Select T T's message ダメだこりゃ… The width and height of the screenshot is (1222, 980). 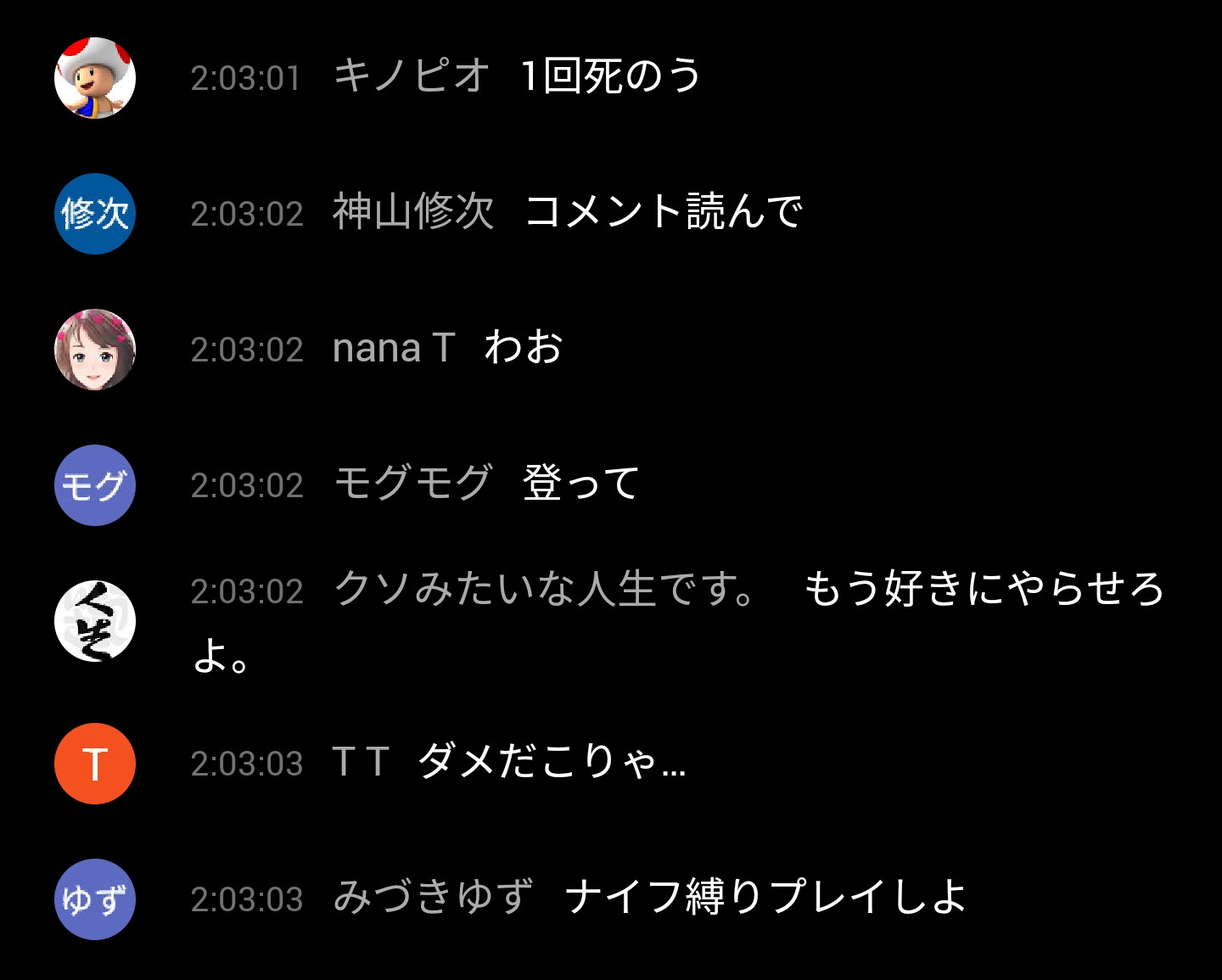[552, 762]
